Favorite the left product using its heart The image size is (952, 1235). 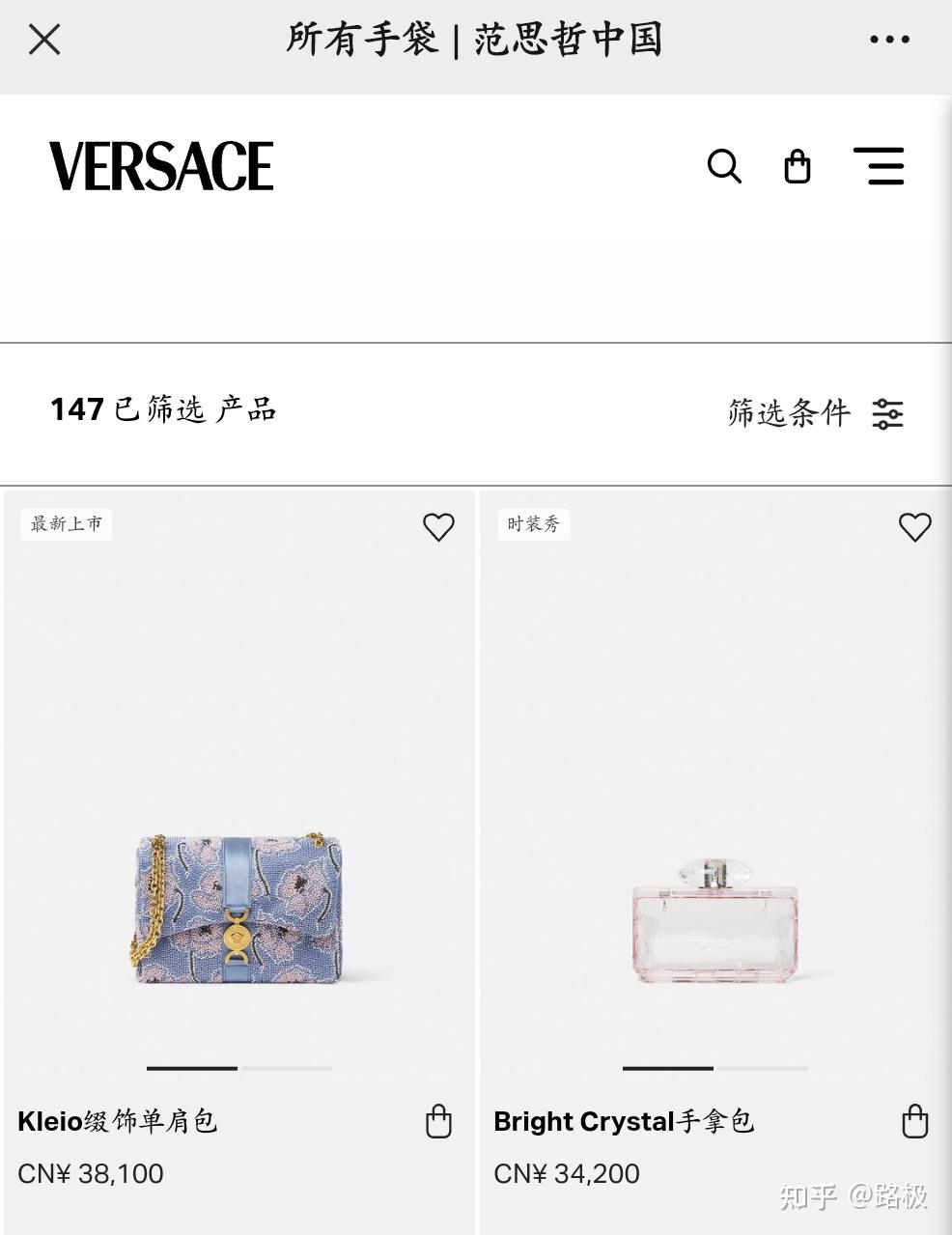coord(439,527)
